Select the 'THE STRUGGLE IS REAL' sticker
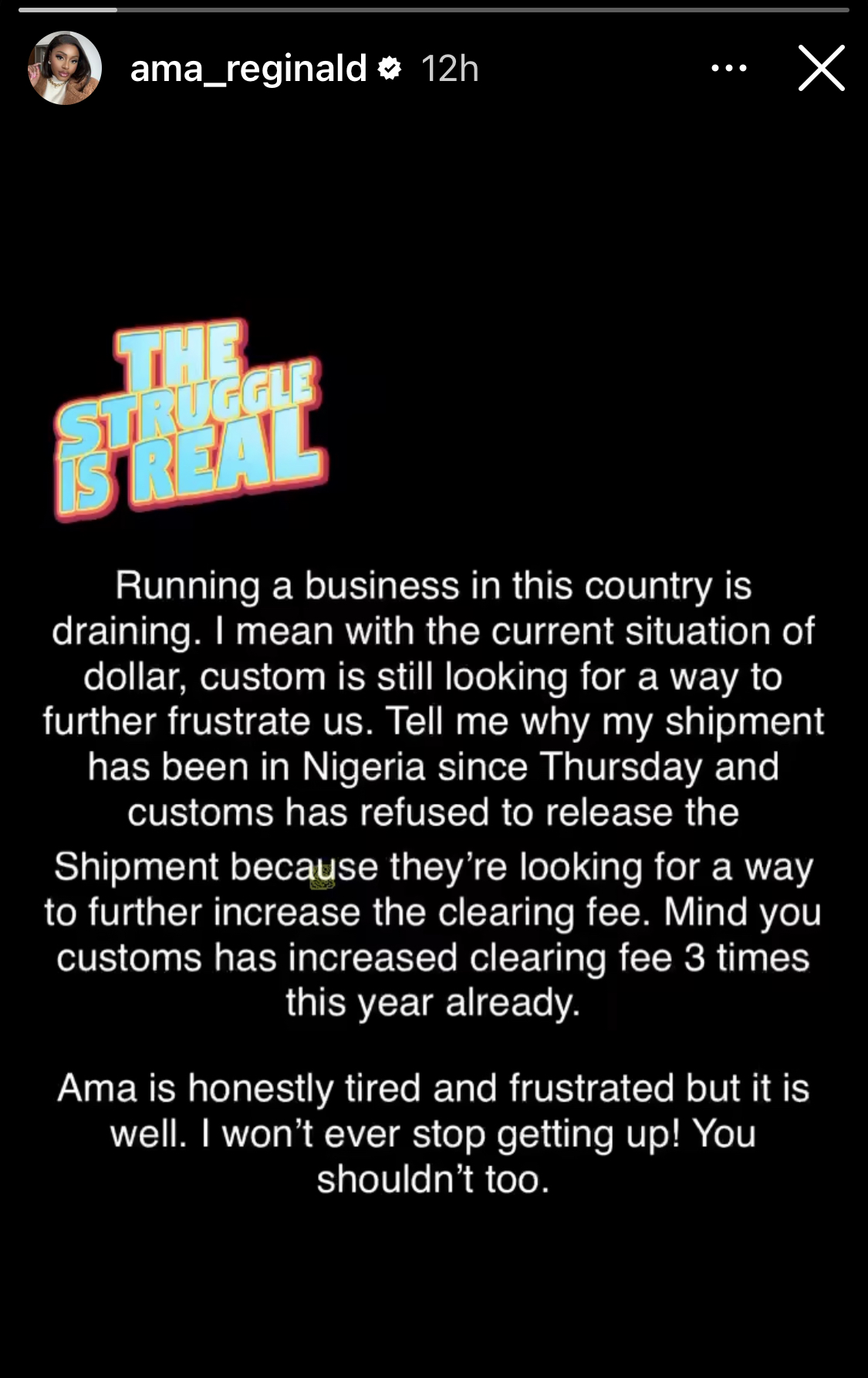Viewport: 868px width, 1378px height. (185, 420)
